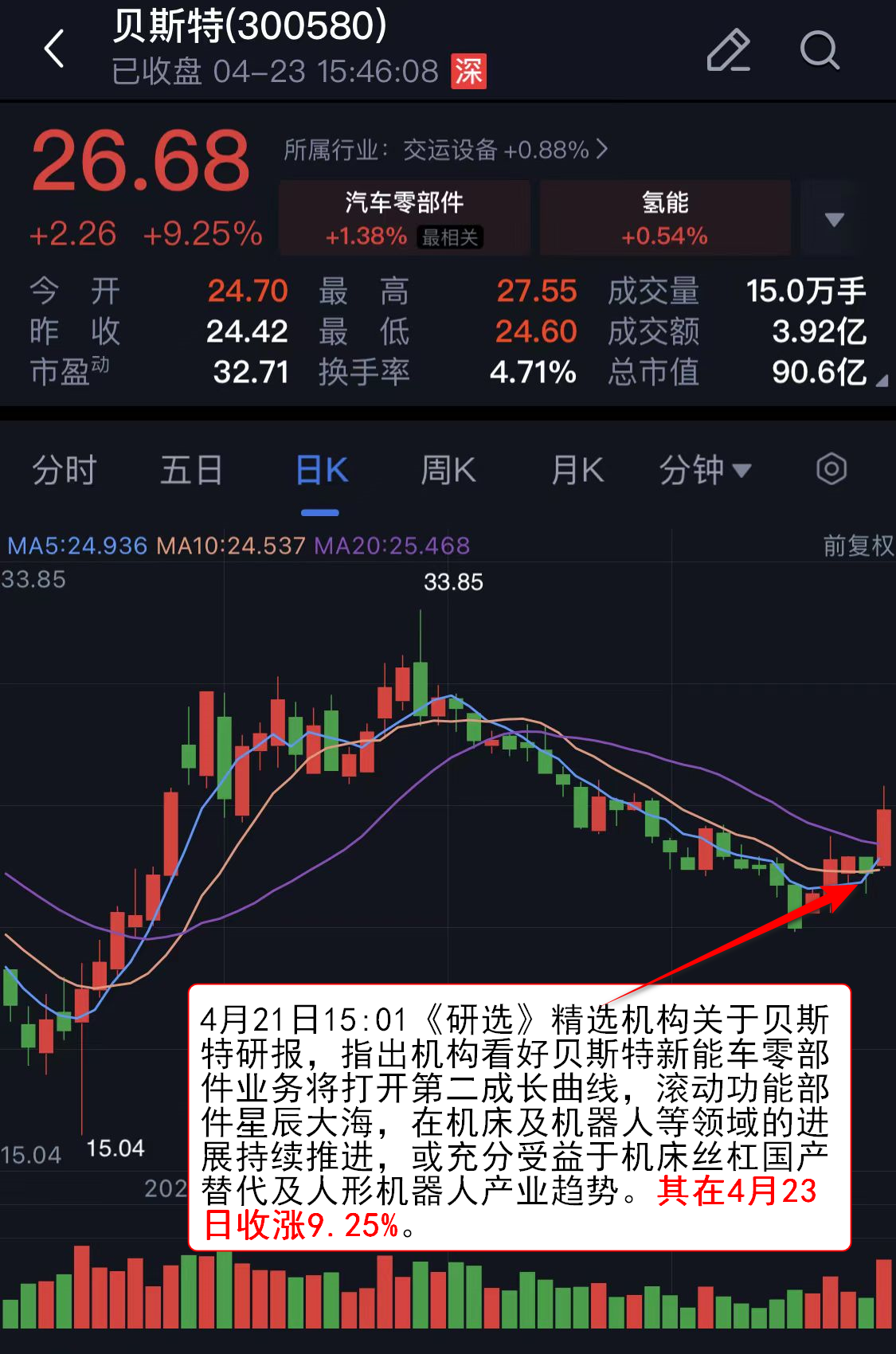Open the edit pencil icon
896x1354 pixels.
tap(728, 50)
